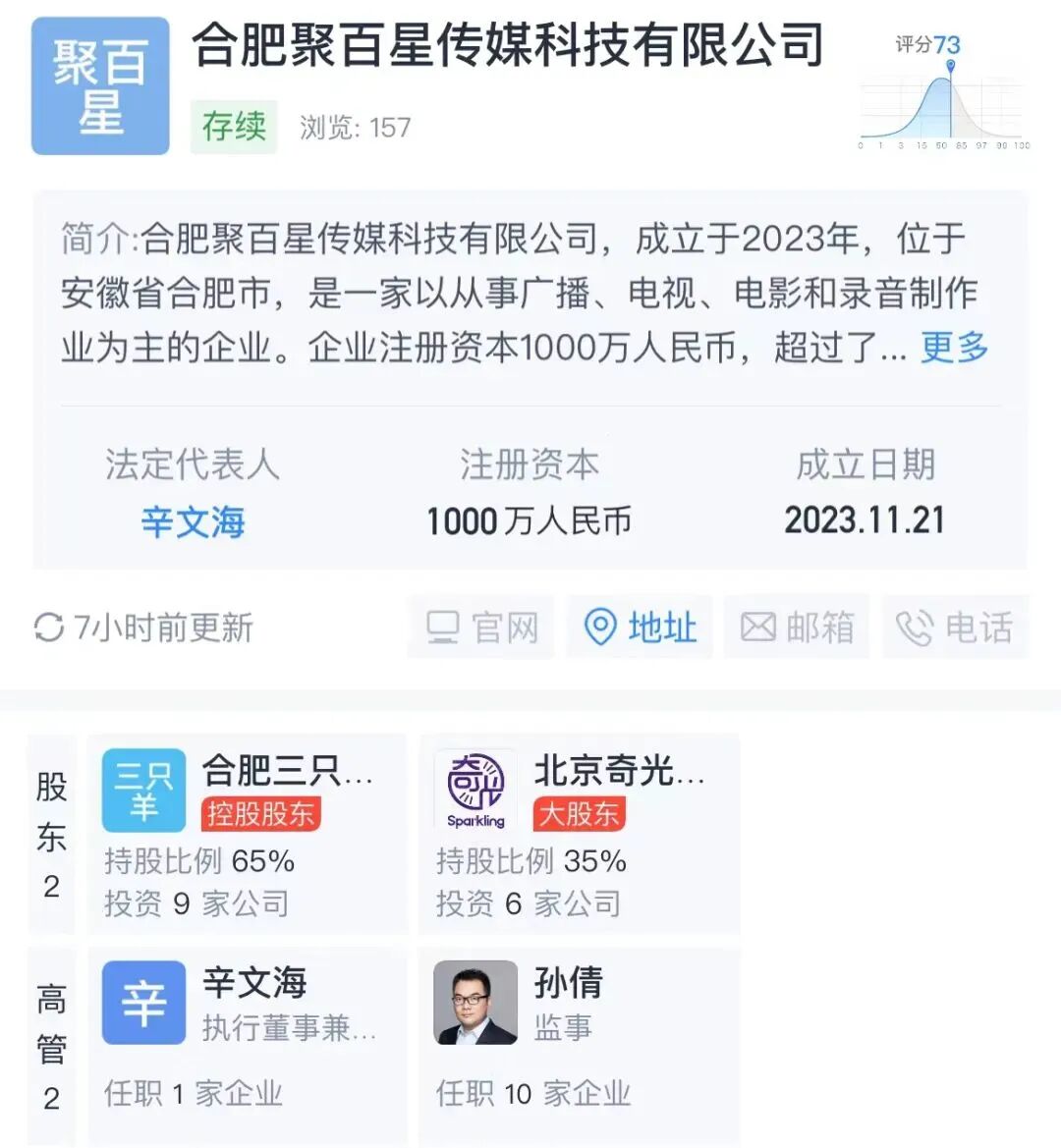The height and width of the screenshot is (1148, 1061).
Task: Tap the 电话 phone button
Action: coord(954,627)
